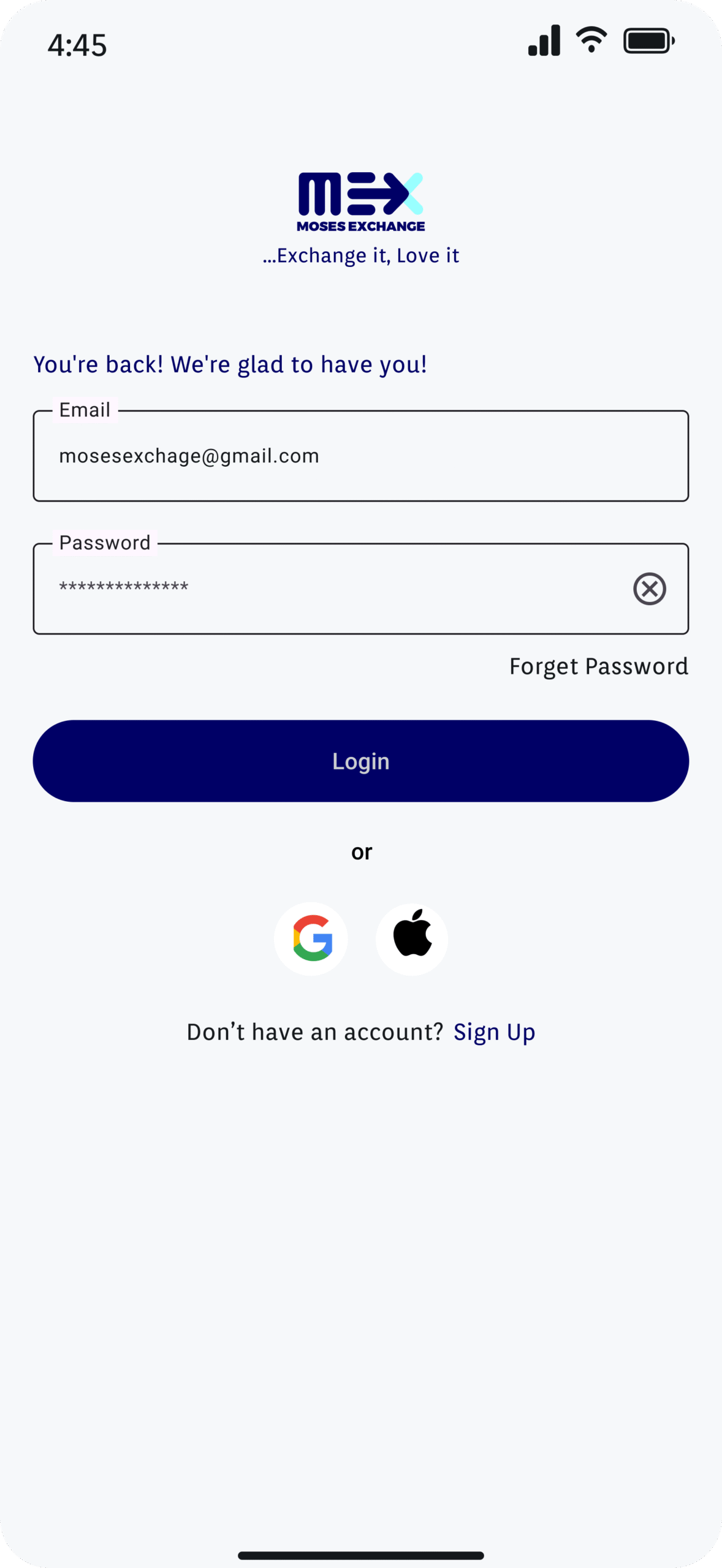This screenshot has width=722, height=1568.
Task: Hit the Login button
Action: [361, 761]
